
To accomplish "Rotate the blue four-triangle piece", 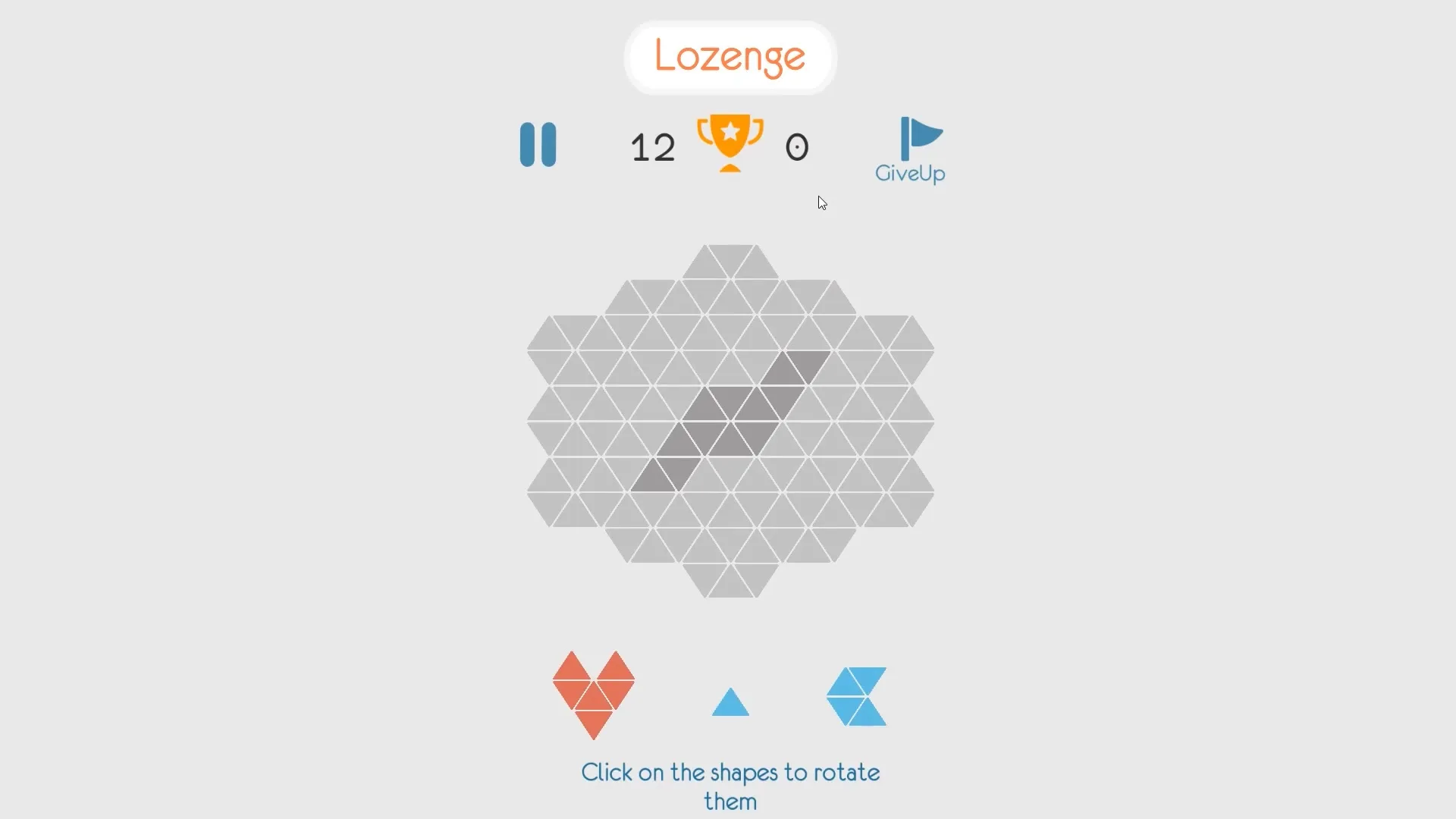I will click(x=857, y=696).
